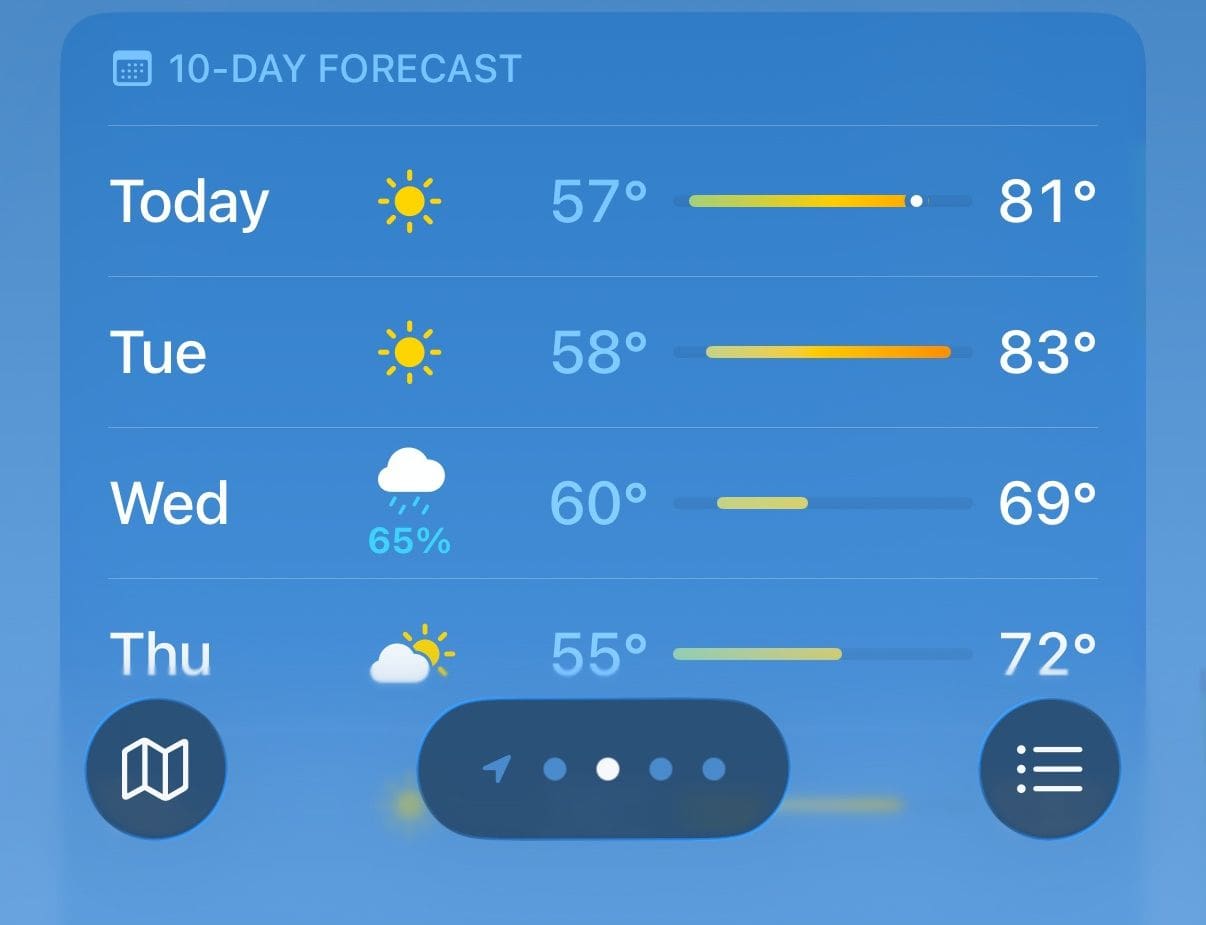Open the weather map

155,769
